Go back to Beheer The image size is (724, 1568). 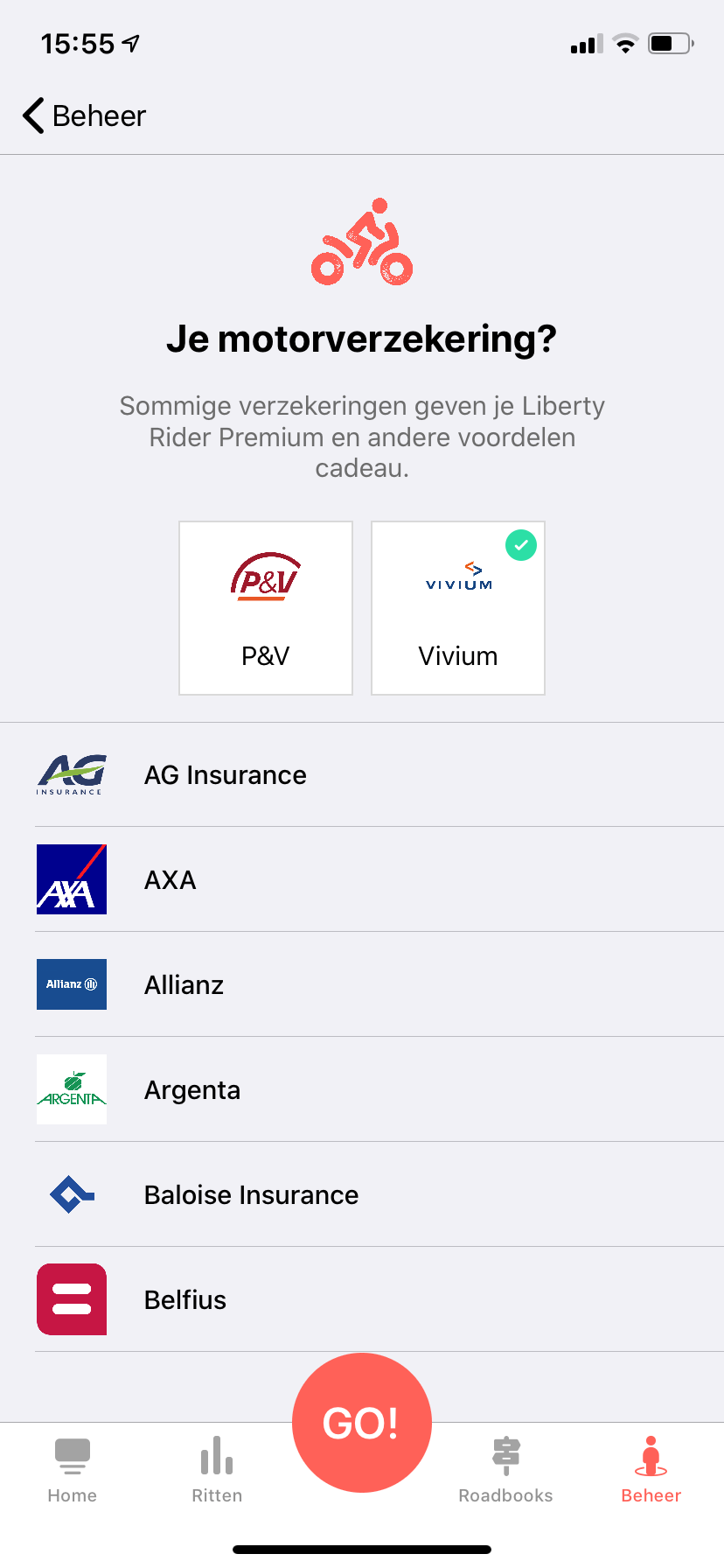(x=85, y=115)
